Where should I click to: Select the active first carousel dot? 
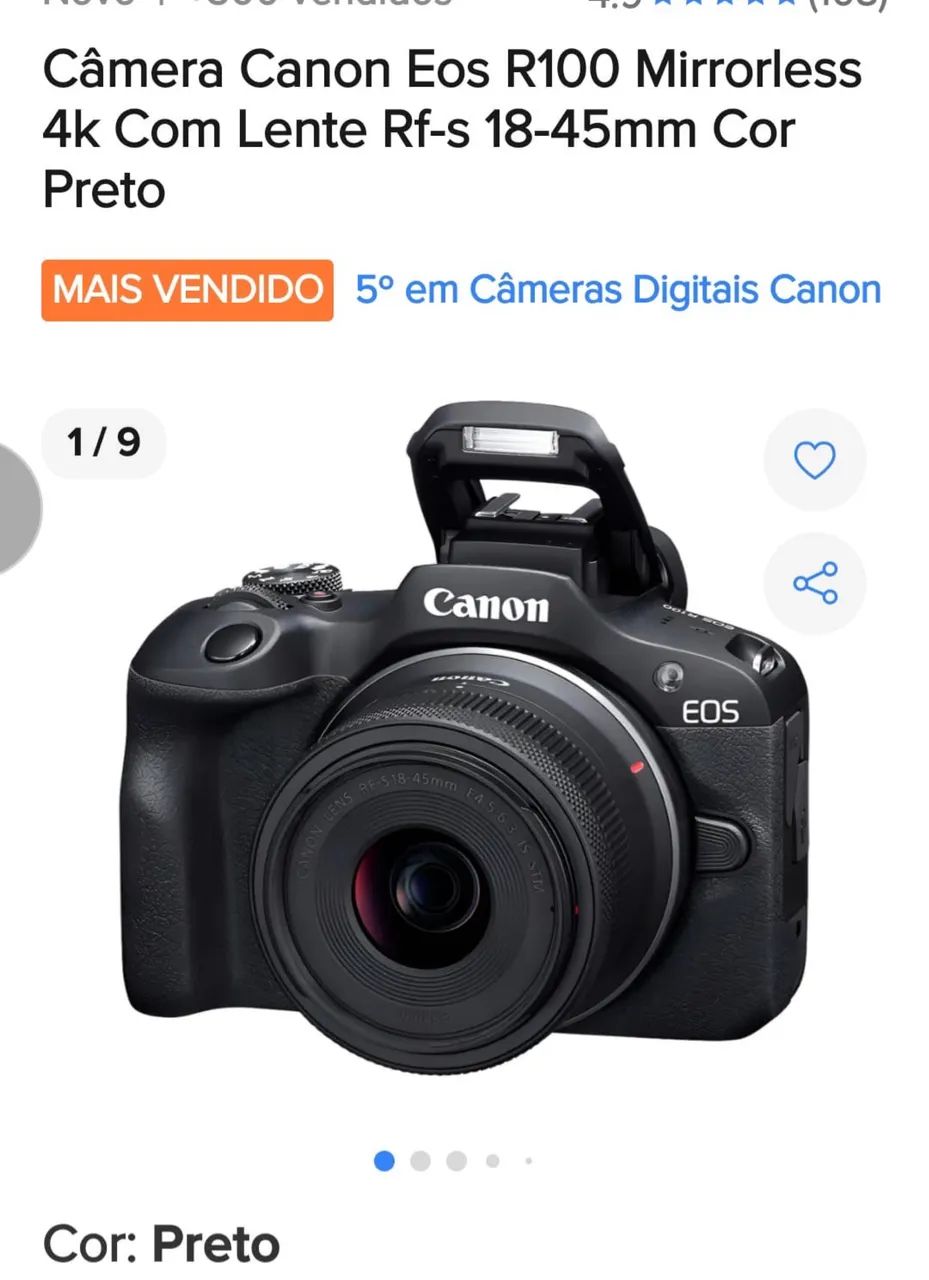383,1160
